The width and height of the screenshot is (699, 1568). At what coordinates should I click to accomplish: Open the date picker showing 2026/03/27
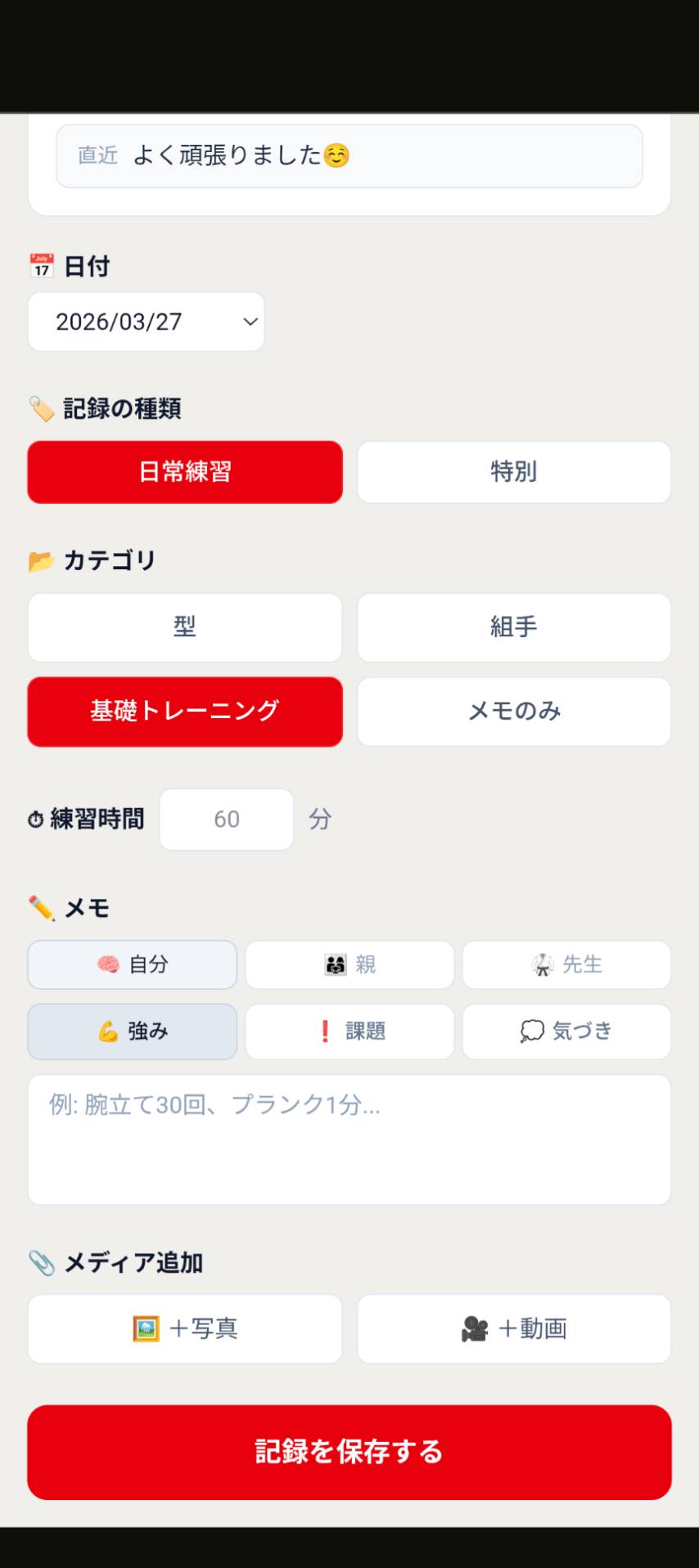pyautogui.click(x=146, y=321)
